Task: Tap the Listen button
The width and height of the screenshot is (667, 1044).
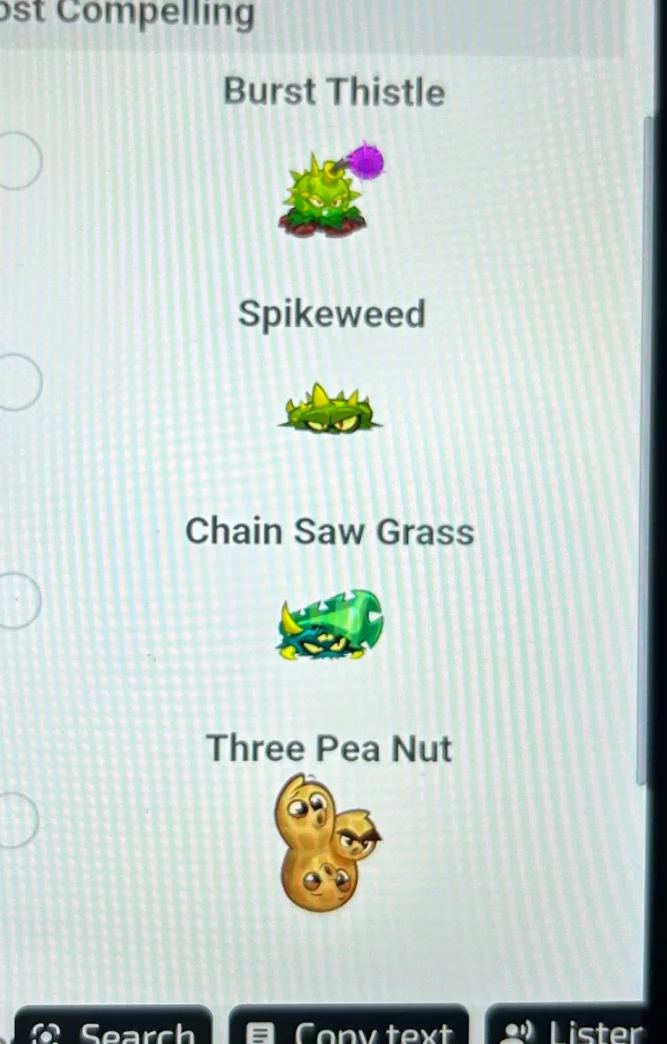Action: [570, 1029]
